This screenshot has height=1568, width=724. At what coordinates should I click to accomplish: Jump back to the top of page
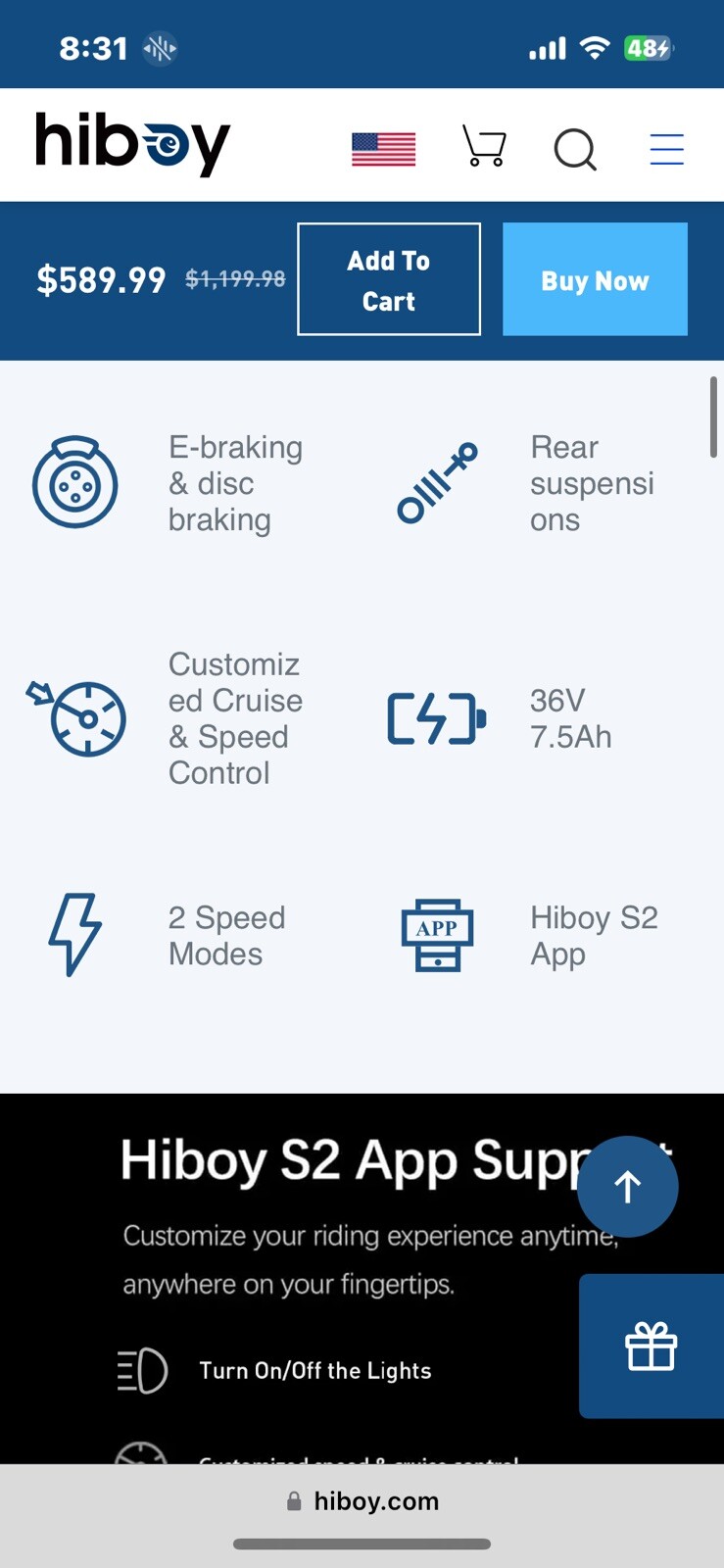click(627, 1186)
